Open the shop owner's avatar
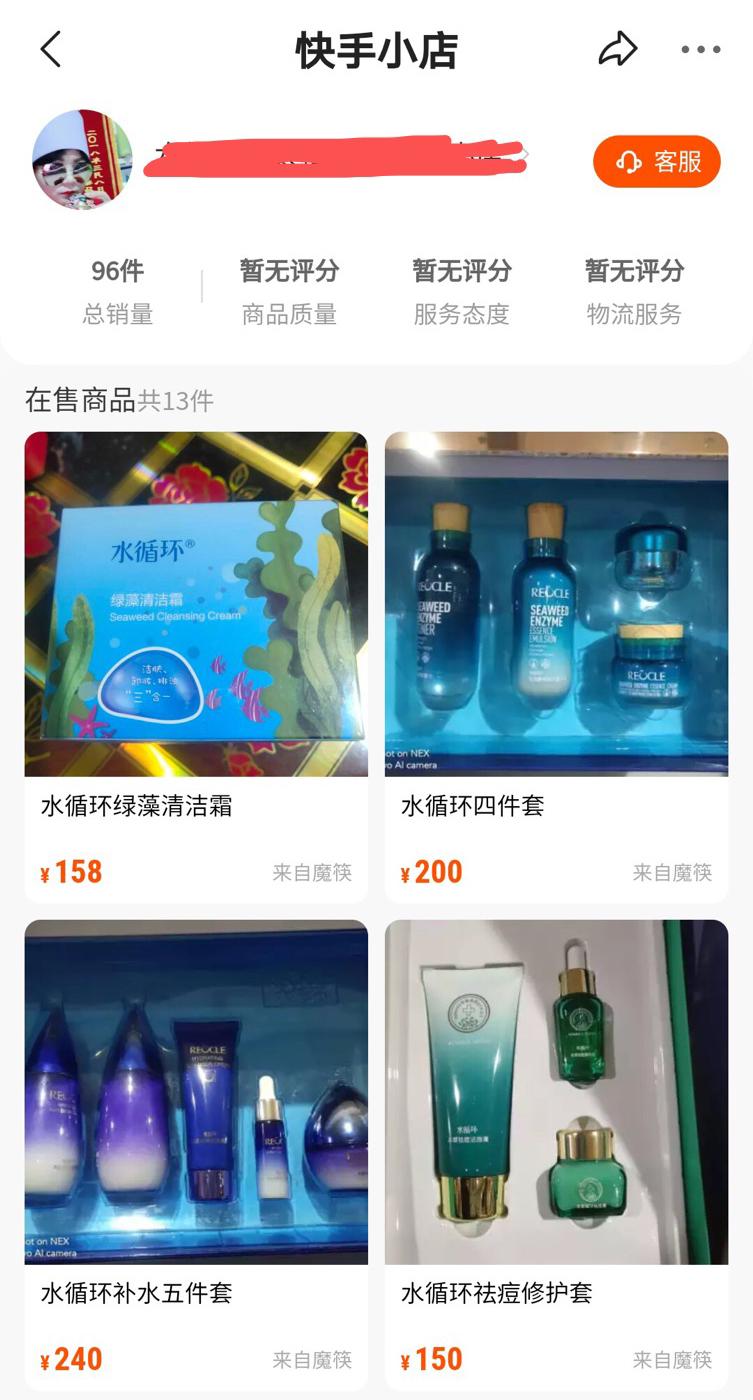753x1400 pixels. tap(82, 159)
